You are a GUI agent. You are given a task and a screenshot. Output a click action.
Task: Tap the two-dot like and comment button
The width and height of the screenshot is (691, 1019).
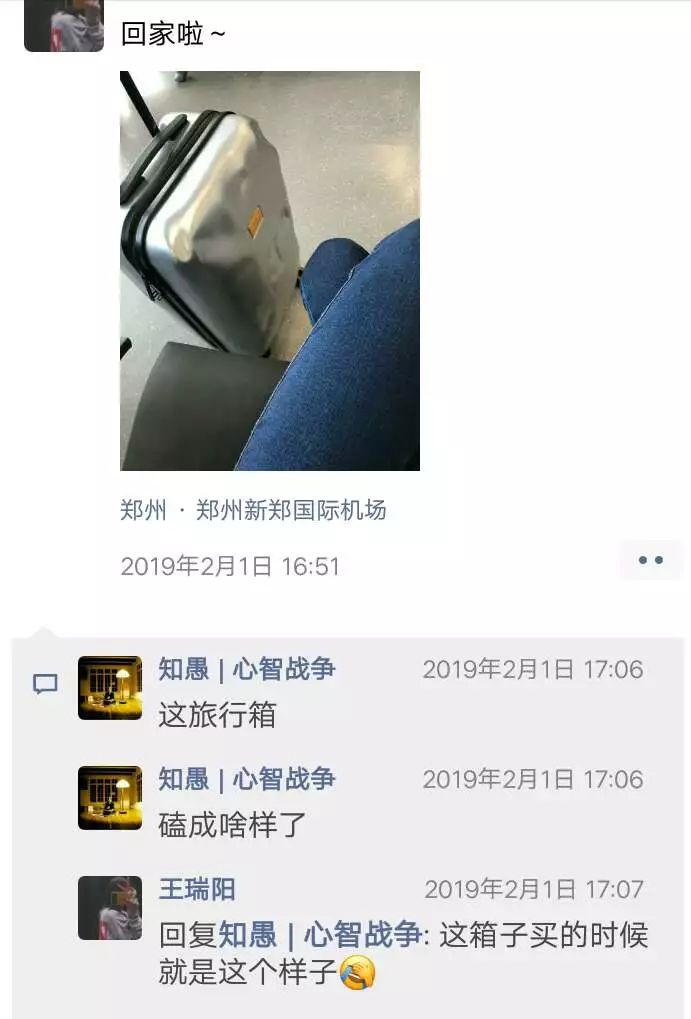click(650, 560)
